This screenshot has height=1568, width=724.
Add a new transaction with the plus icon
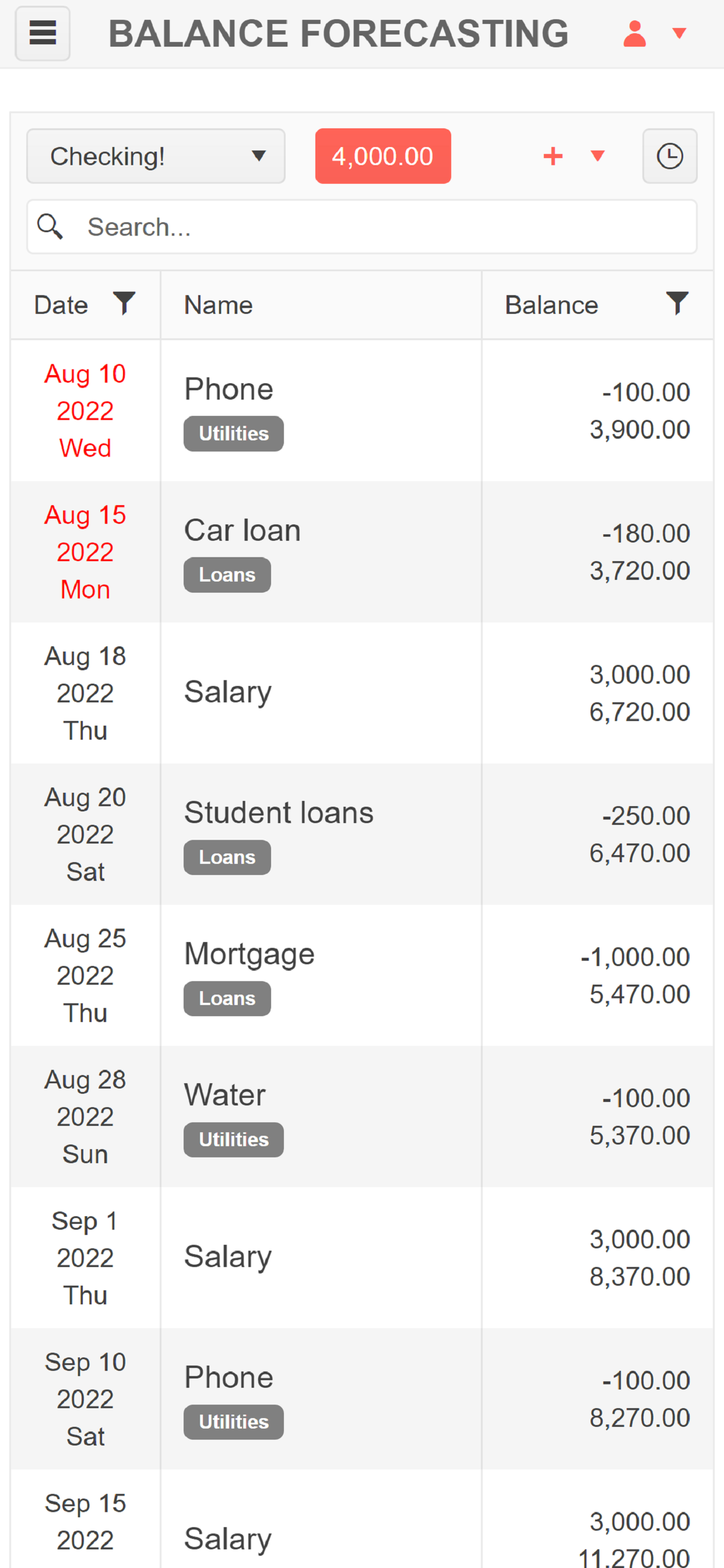coord(553,156)
